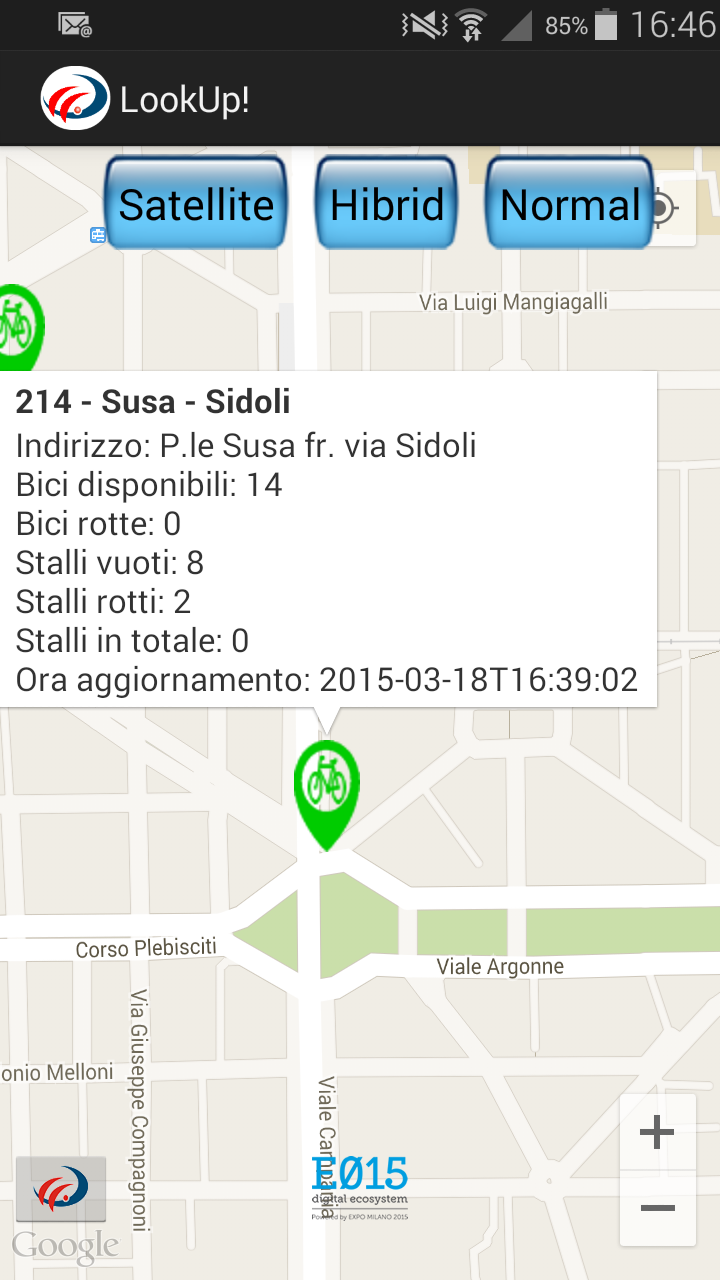The height and width of the screenshot is (1280, 720).
Task: Zoom in with the plus button
Action: (x=657, y=1133)
